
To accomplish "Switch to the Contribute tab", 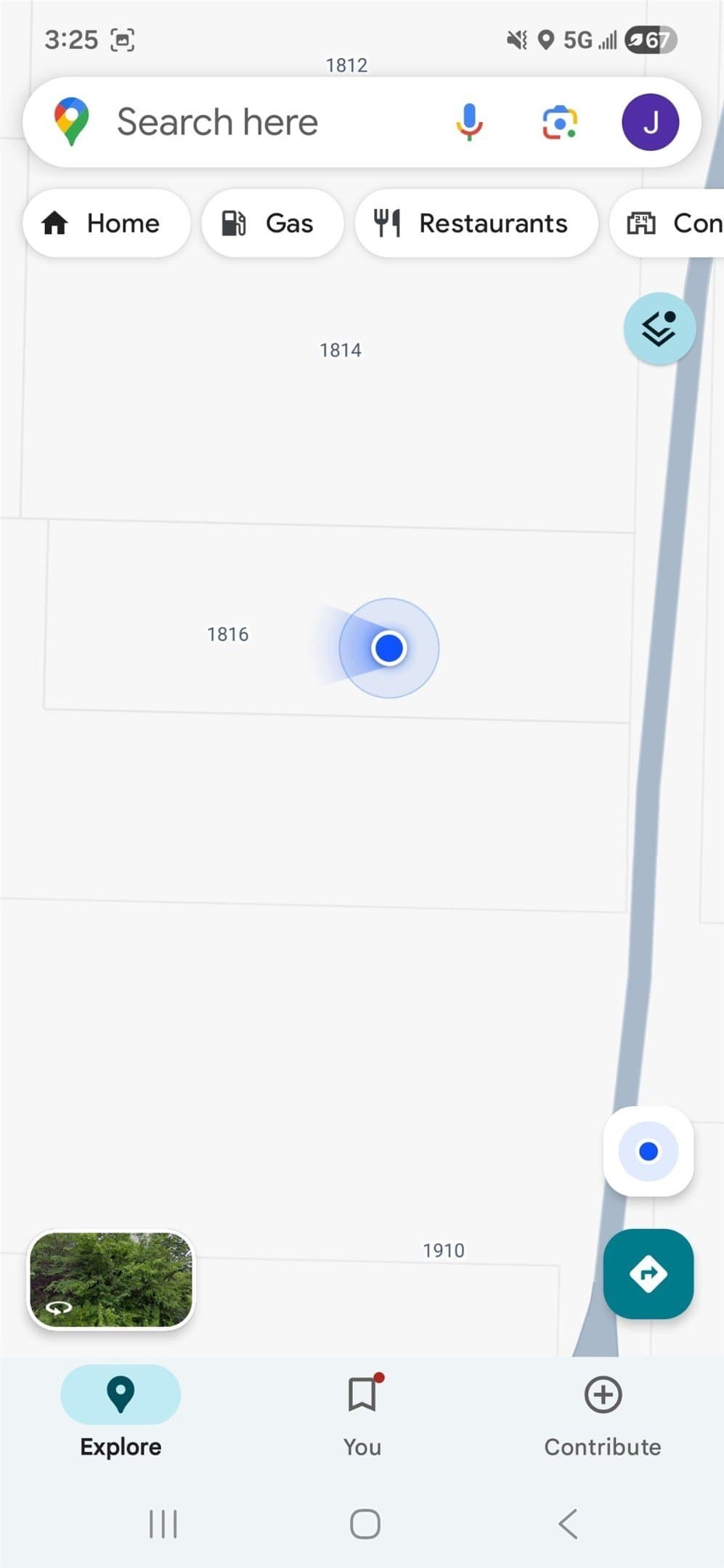I will pos(603,1410).
